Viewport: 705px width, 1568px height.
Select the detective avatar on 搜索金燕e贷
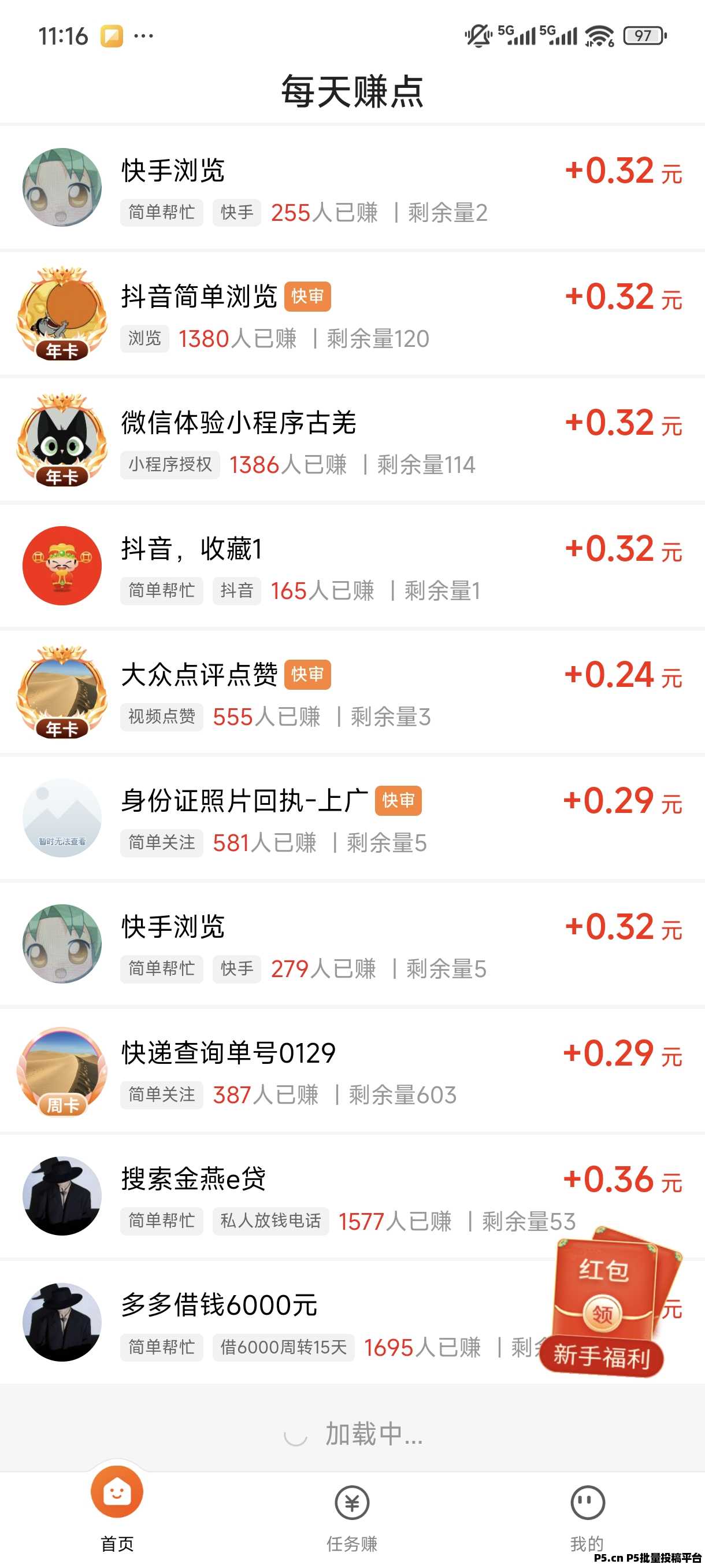(x=62, y=1195)
